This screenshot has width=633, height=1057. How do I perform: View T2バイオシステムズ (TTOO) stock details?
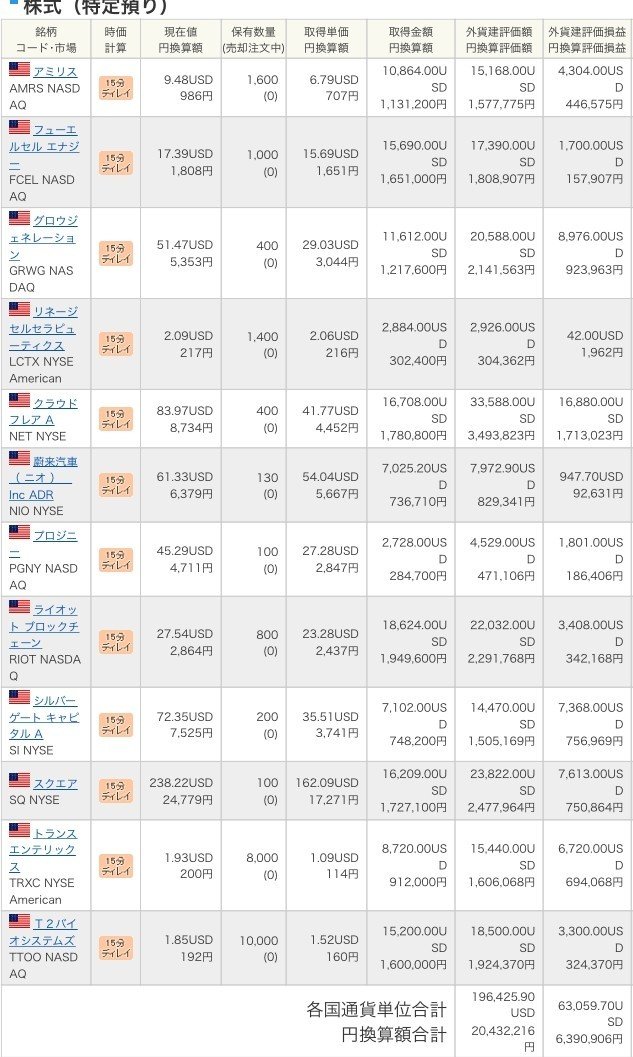55,931
